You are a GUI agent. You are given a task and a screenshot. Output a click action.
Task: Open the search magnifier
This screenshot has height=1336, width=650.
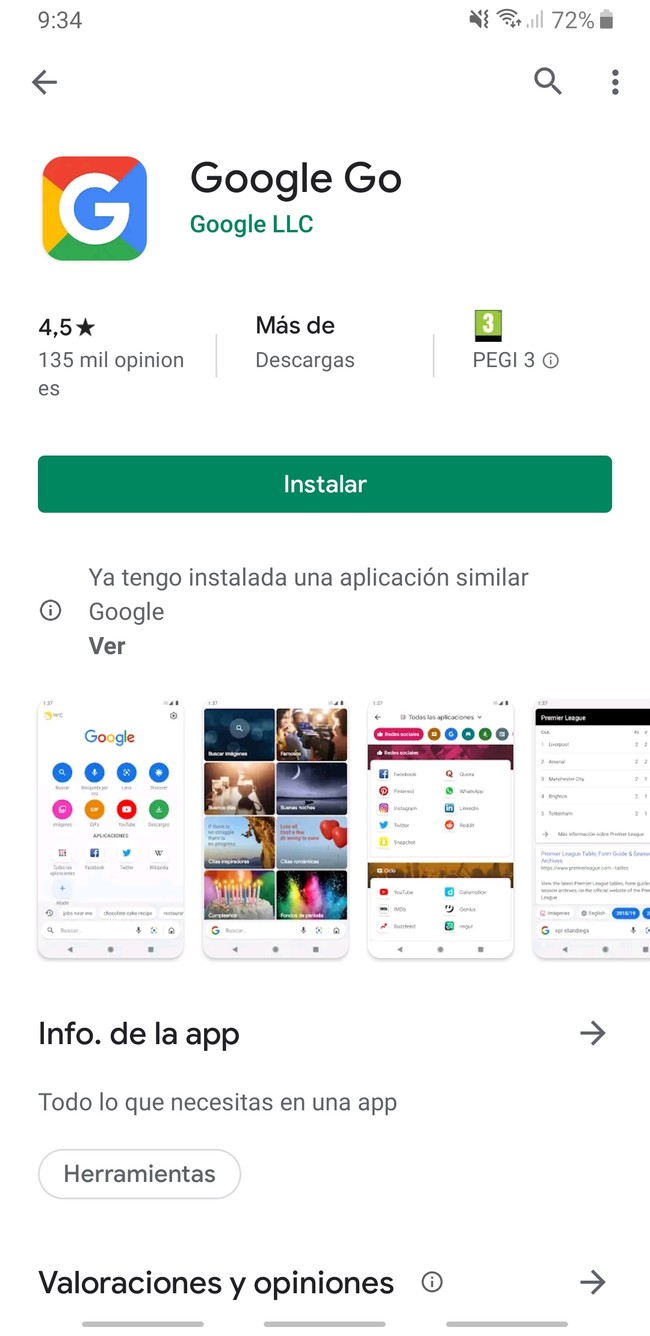pos(547,82)
